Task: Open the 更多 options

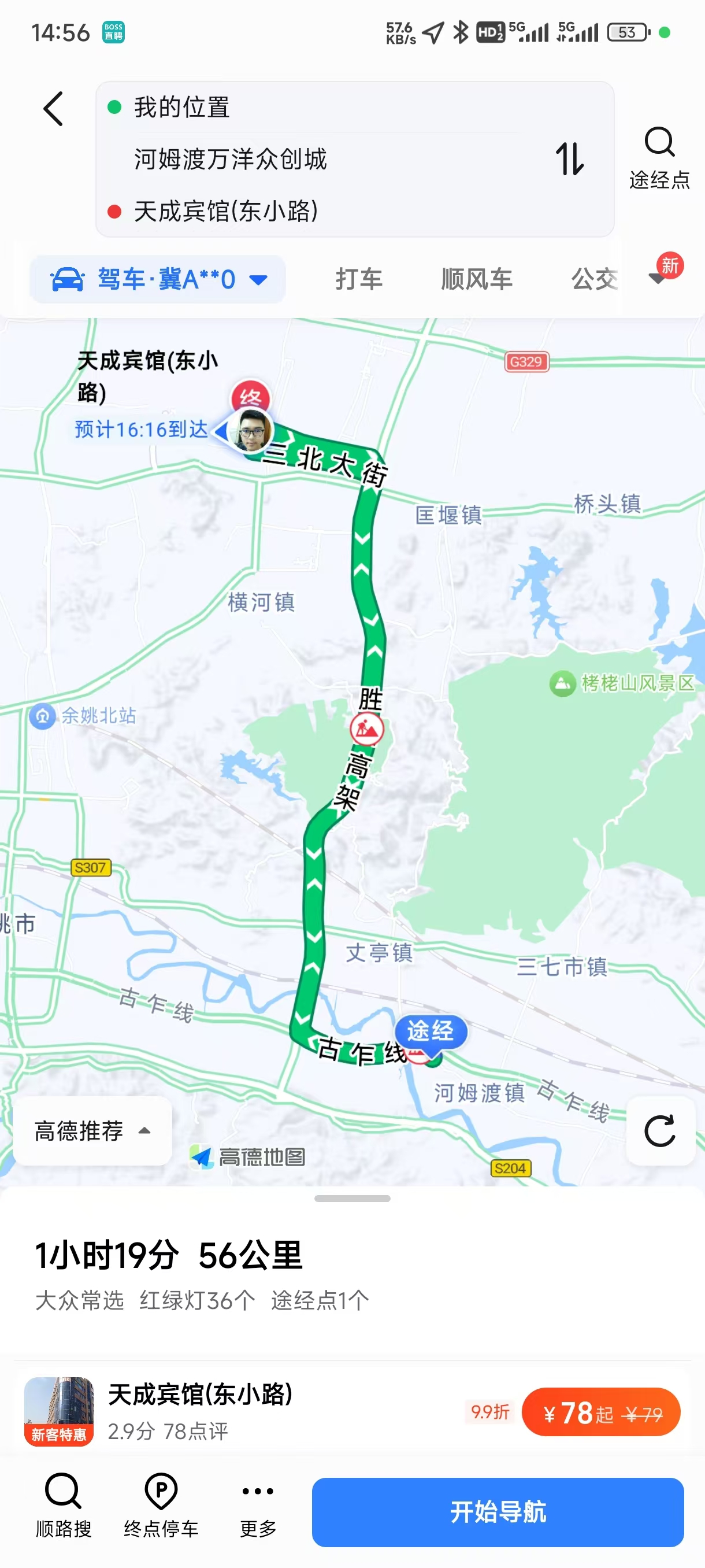Action: [258, 1505]
